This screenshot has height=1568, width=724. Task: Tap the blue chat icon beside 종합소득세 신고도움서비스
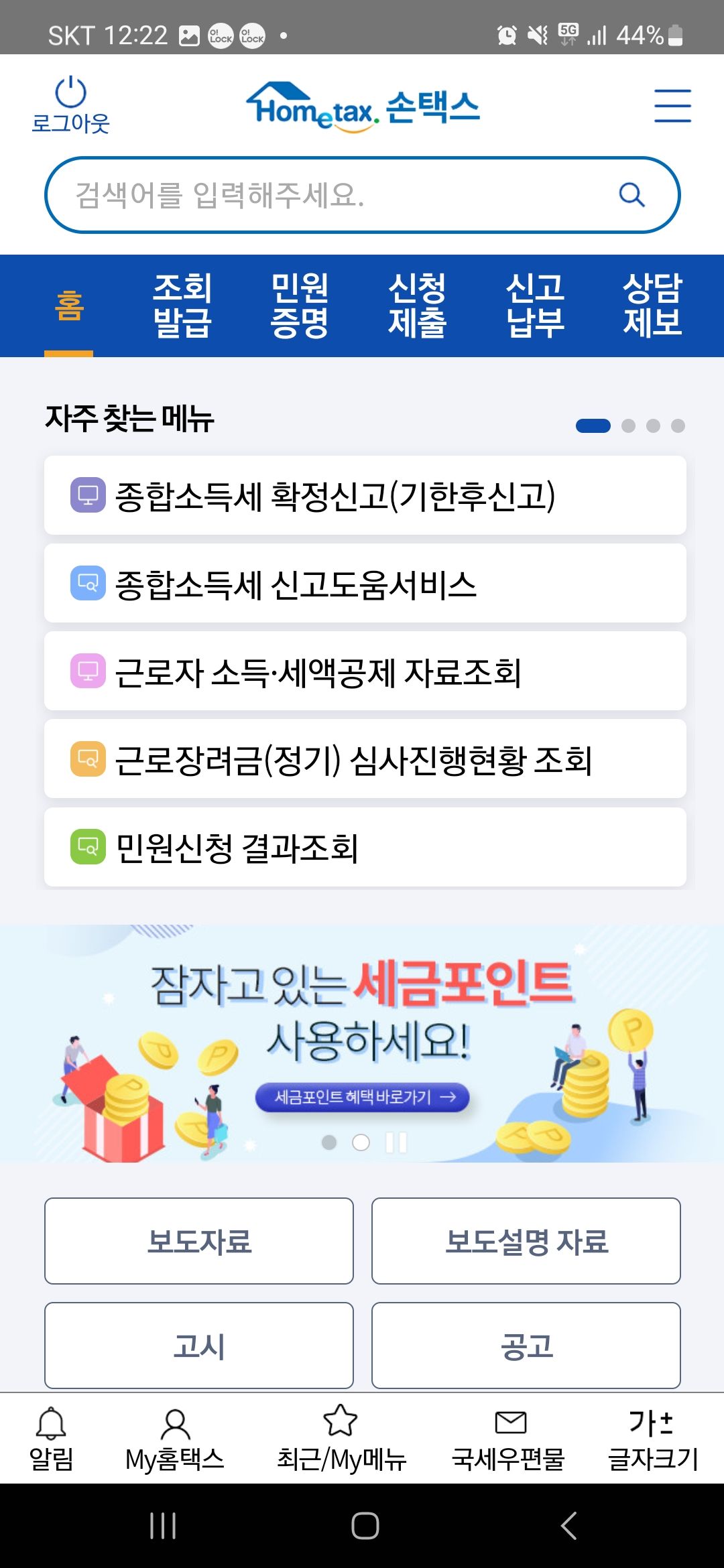coord(88,584)
